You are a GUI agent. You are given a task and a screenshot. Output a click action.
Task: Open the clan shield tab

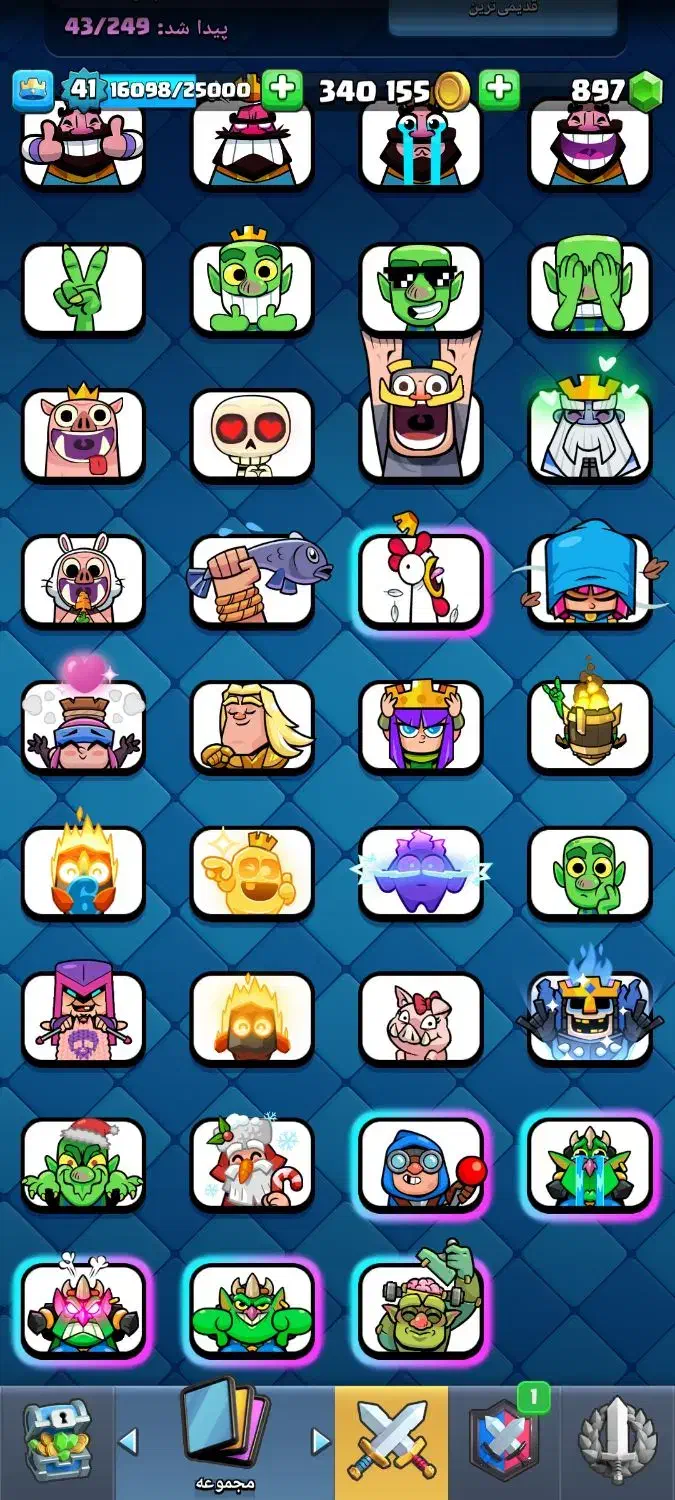504,1440
